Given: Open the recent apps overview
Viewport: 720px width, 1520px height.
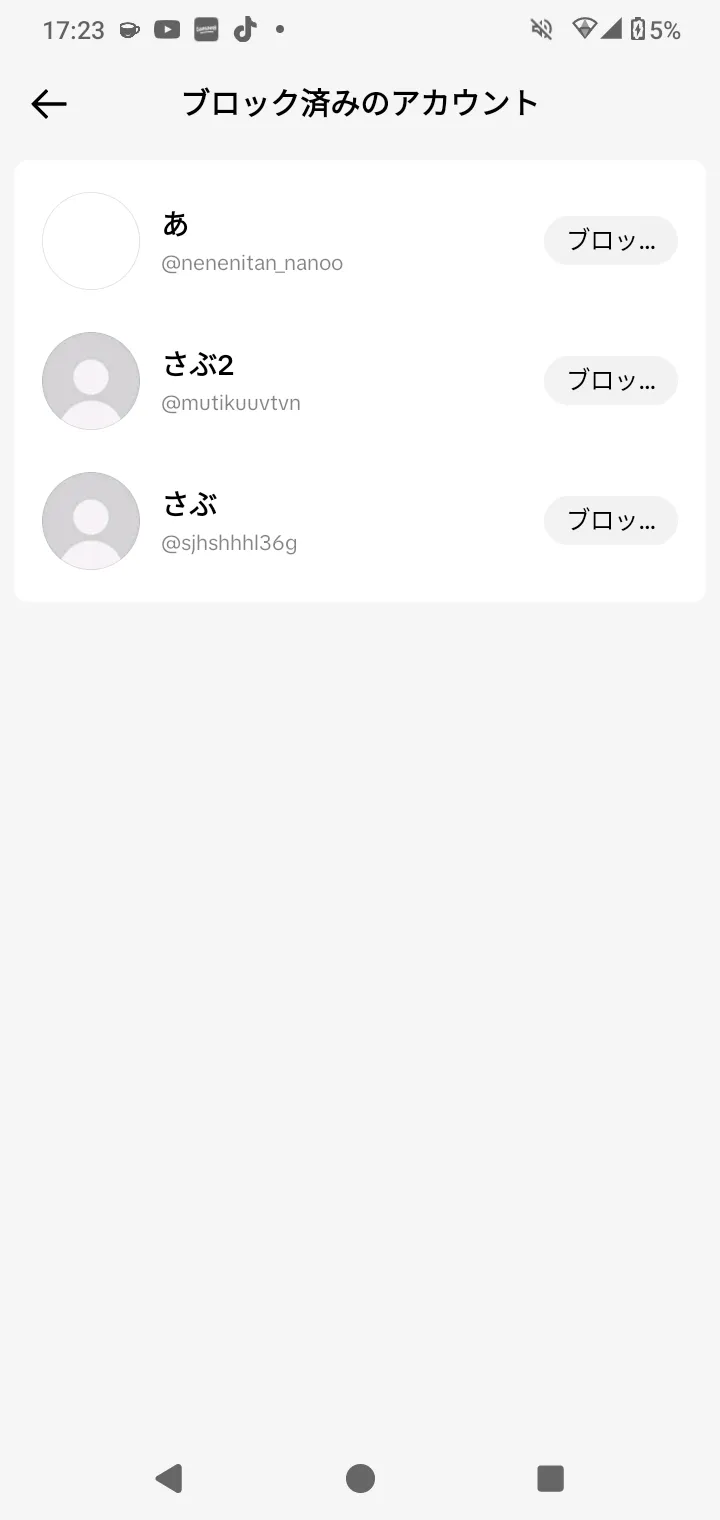Looking at the screenshot, I should (551, 1478).
